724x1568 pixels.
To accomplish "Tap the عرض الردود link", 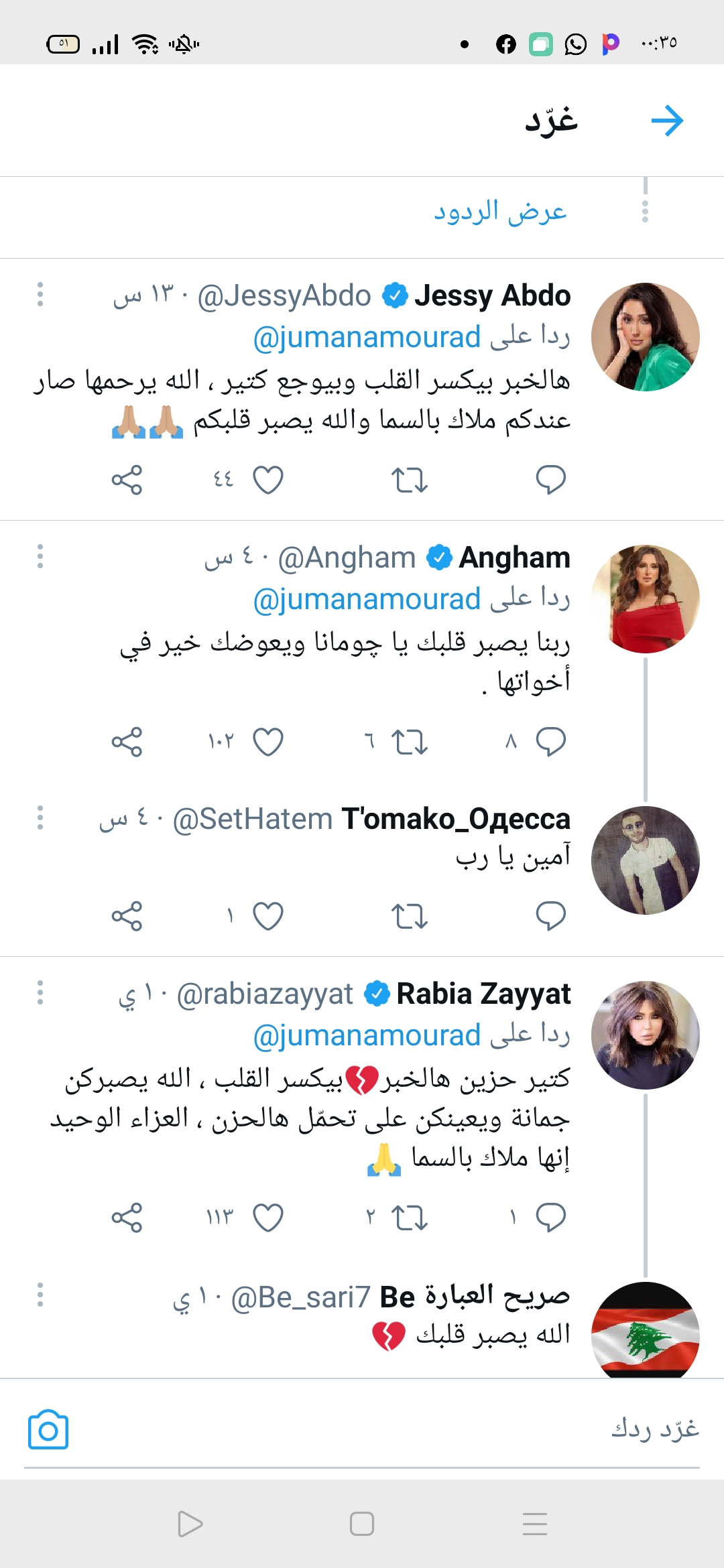I will (x=500, y=212).
